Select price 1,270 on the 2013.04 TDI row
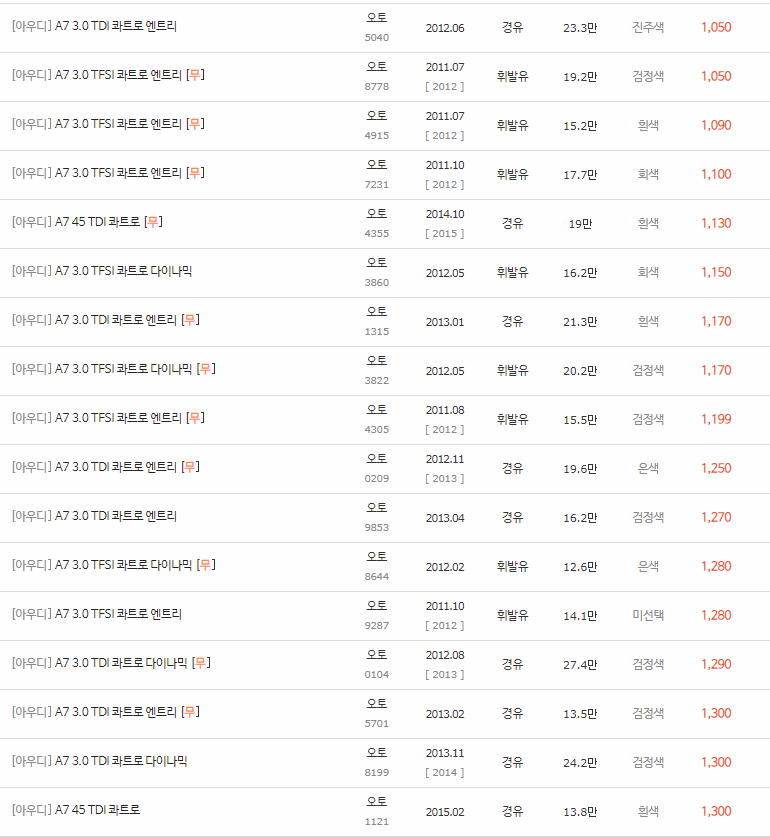The width and height of the screenshot is (770, 837). 717,517
